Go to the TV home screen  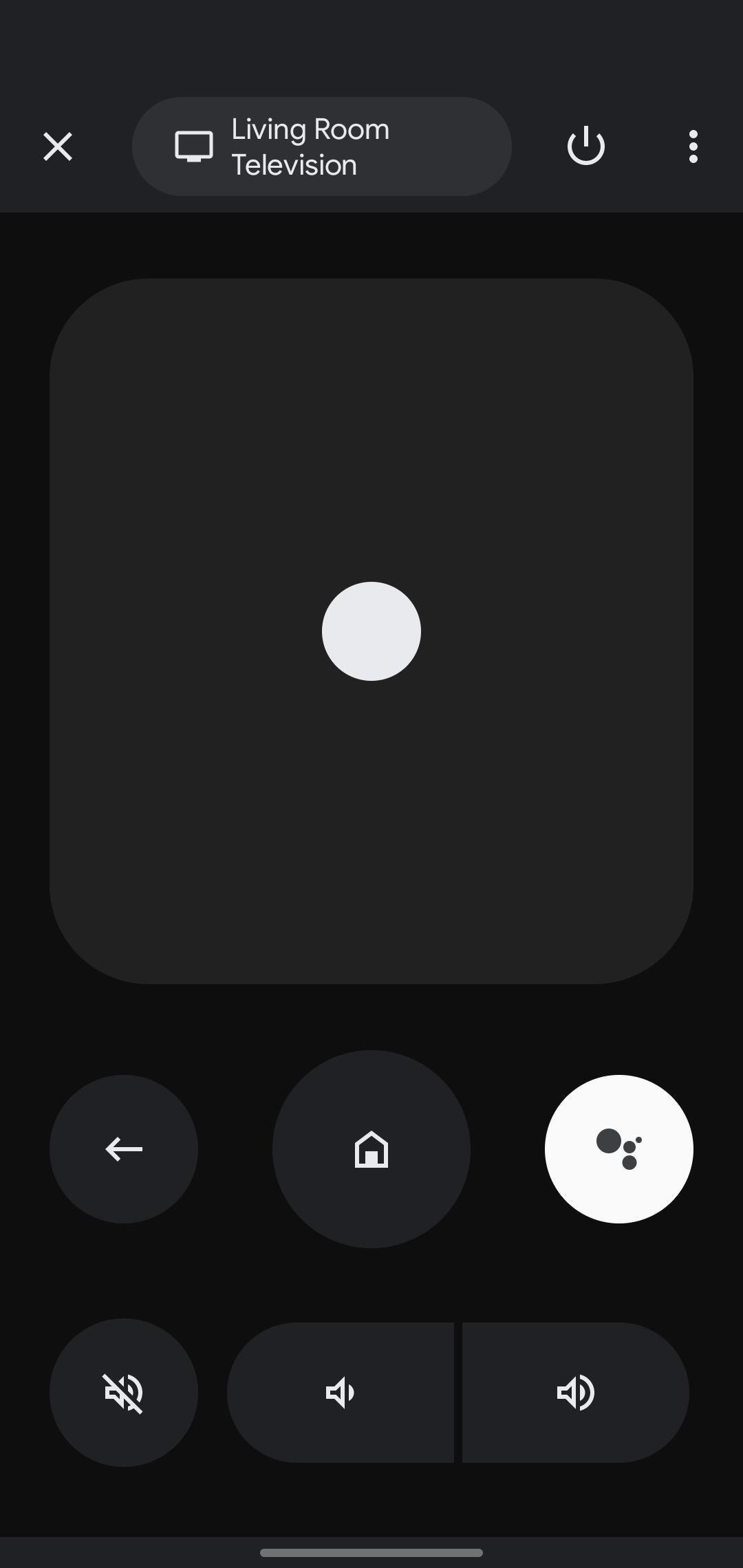pos(371,1149)
